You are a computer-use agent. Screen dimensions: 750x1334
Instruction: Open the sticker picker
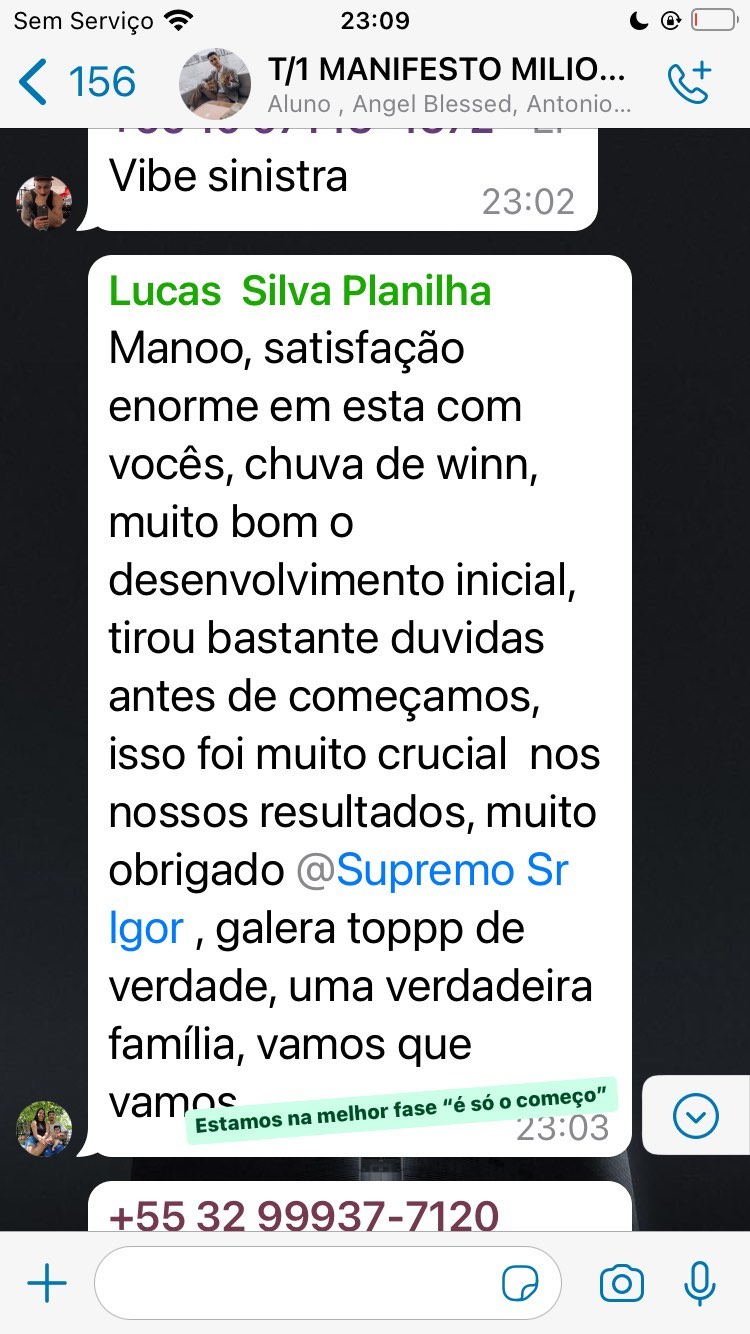[520, 1283]
